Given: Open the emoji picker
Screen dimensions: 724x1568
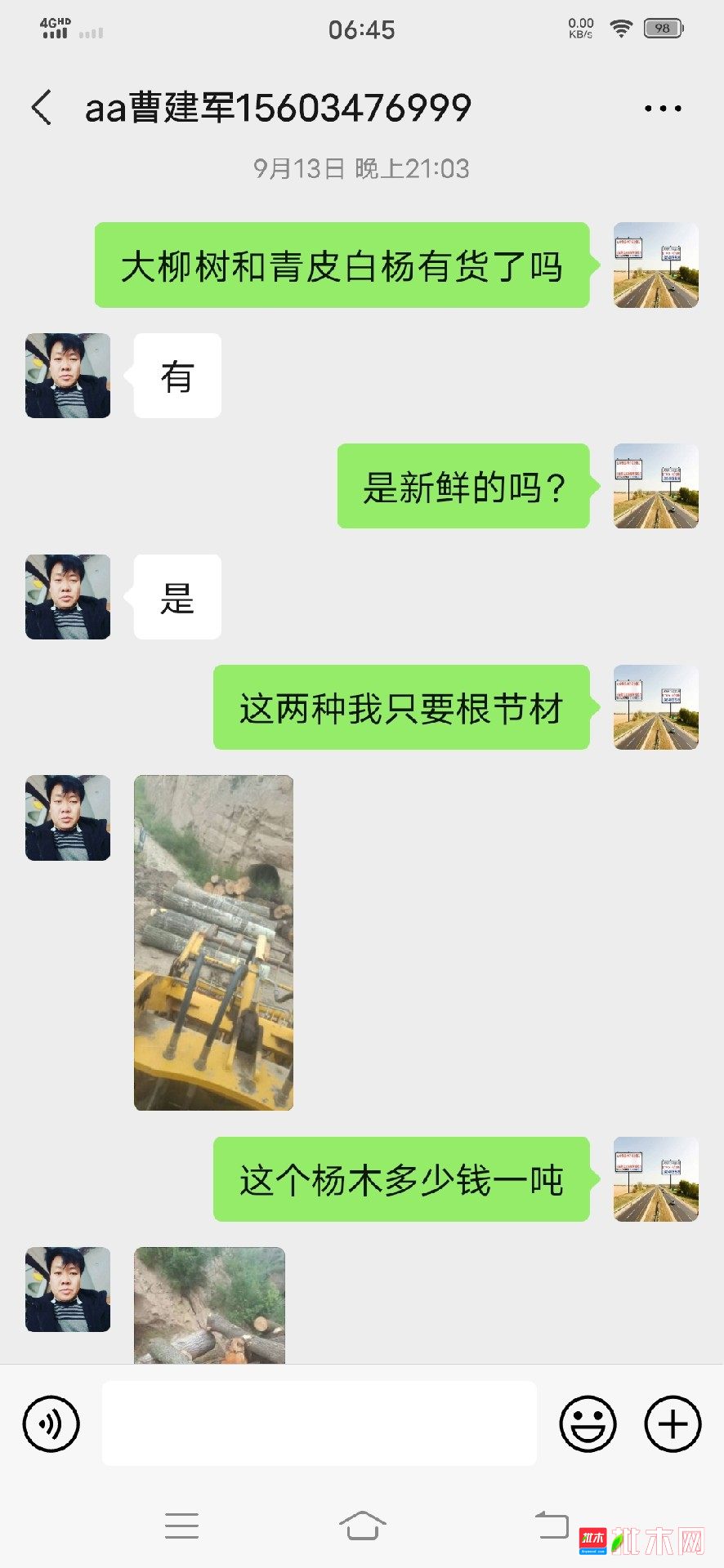Looking at the screenshot, I should tap(587, 1423).
